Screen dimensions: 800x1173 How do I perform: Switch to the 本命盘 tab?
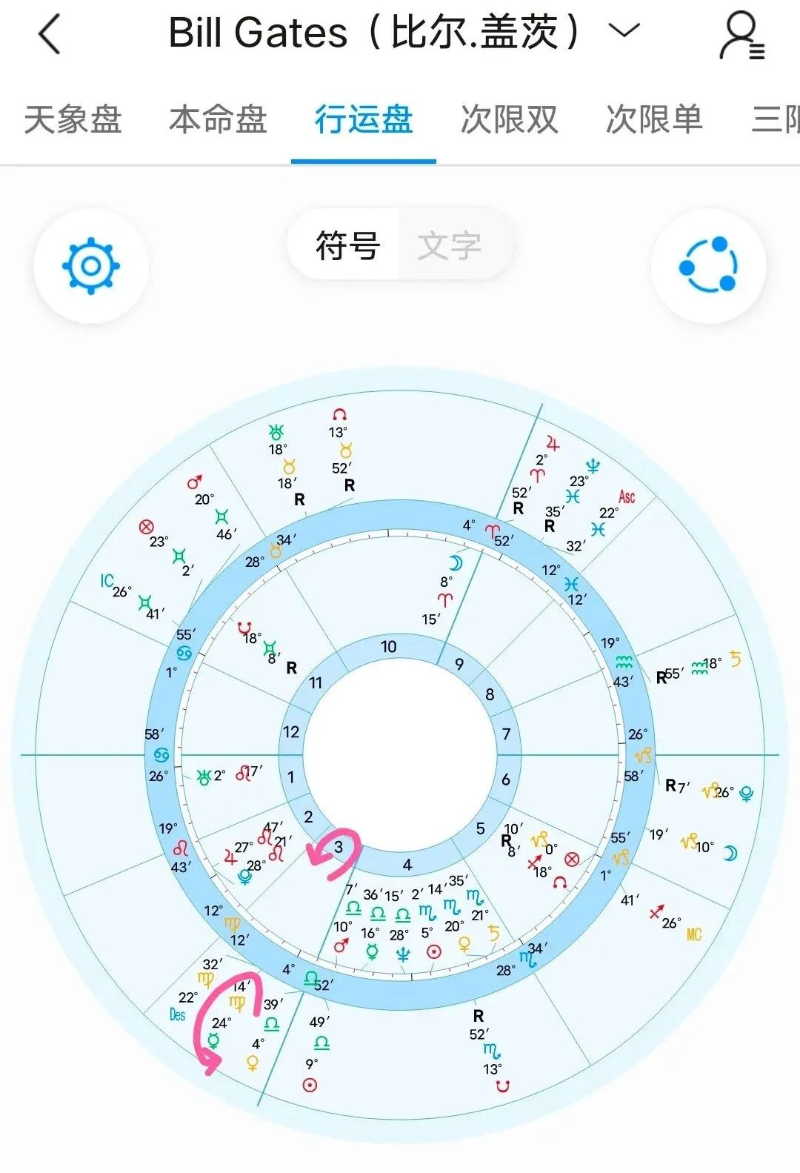(218, 120)
